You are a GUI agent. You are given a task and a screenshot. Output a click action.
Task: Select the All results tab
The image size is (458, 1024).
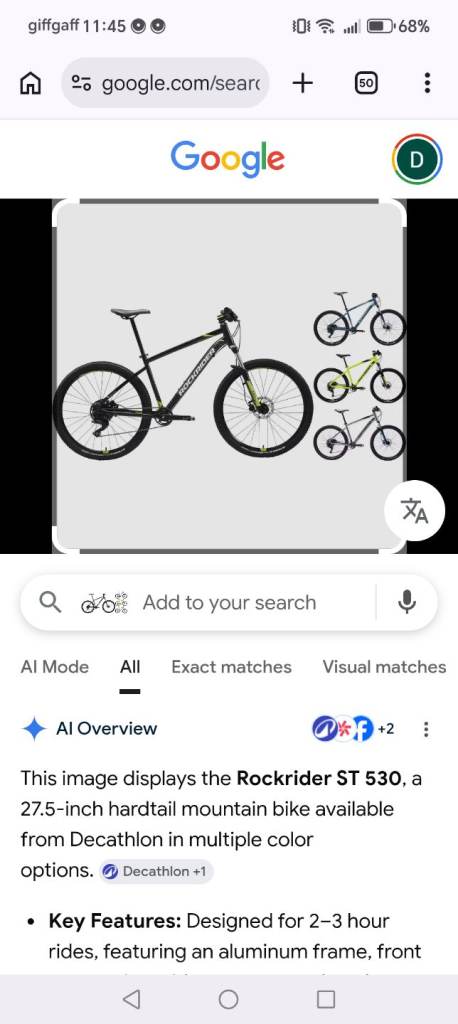130,667
